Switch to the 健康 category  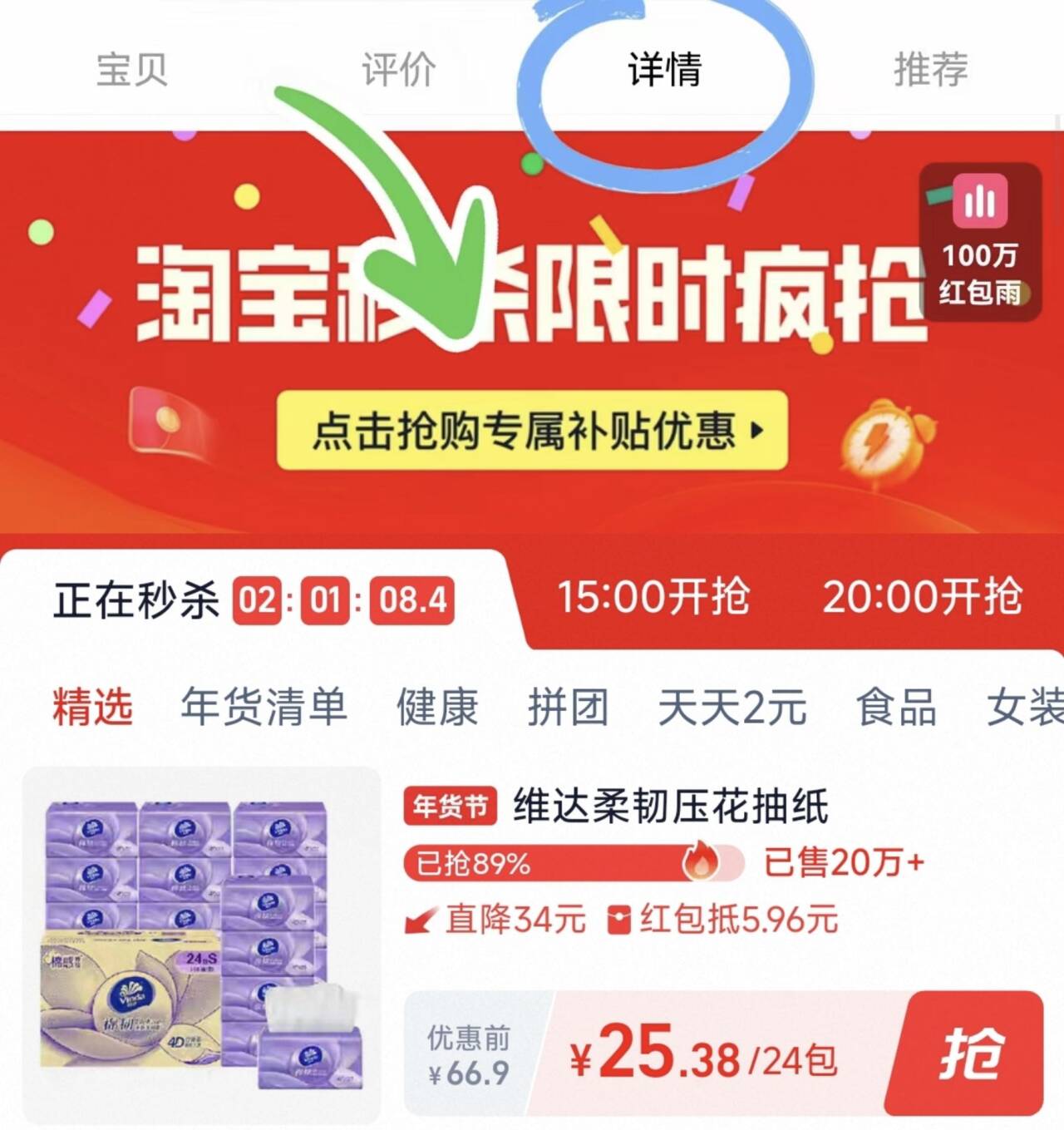[x=437, y=707]
